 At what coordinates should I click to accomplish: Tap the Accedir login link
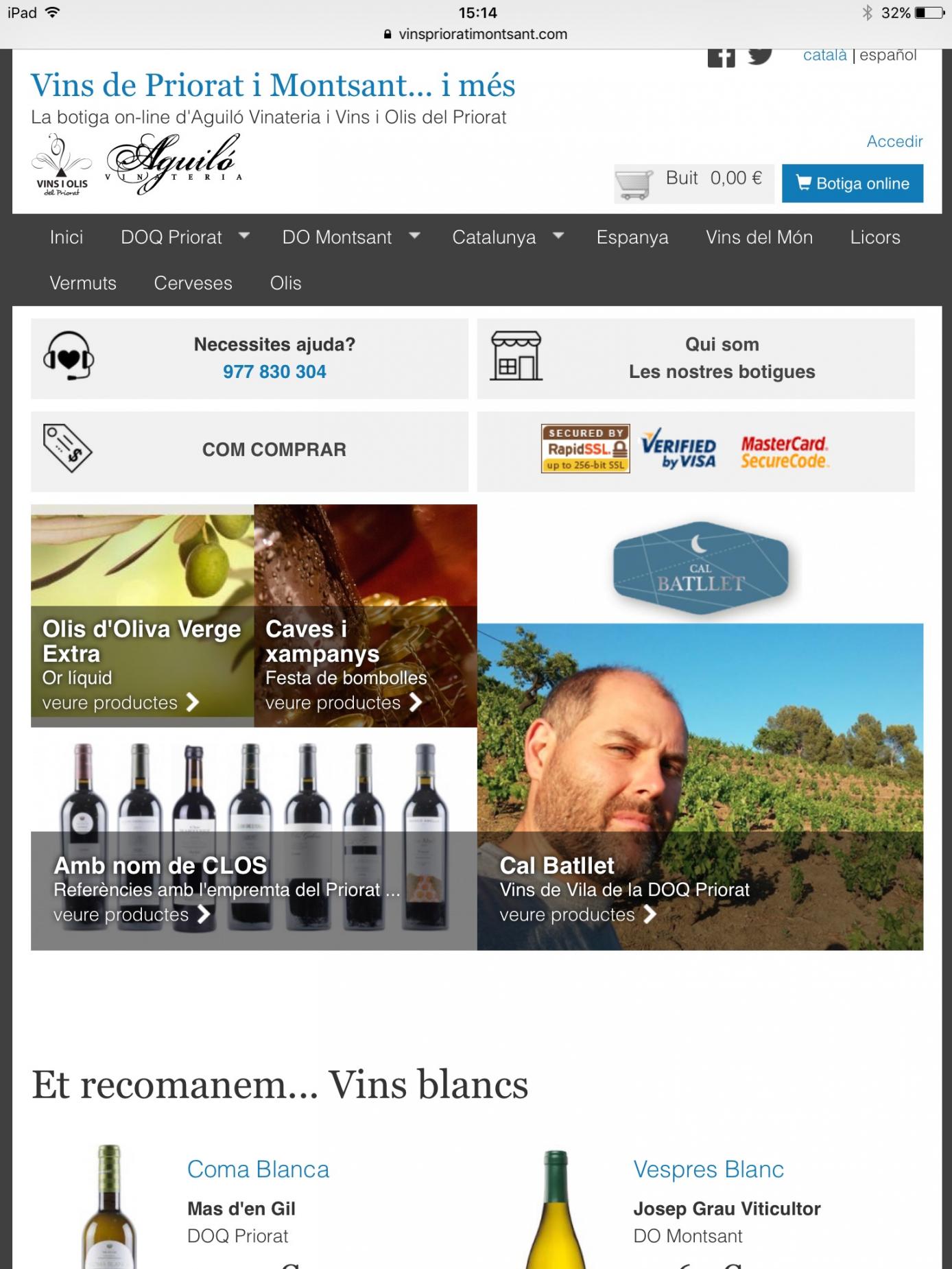click(x=894, y=141)
